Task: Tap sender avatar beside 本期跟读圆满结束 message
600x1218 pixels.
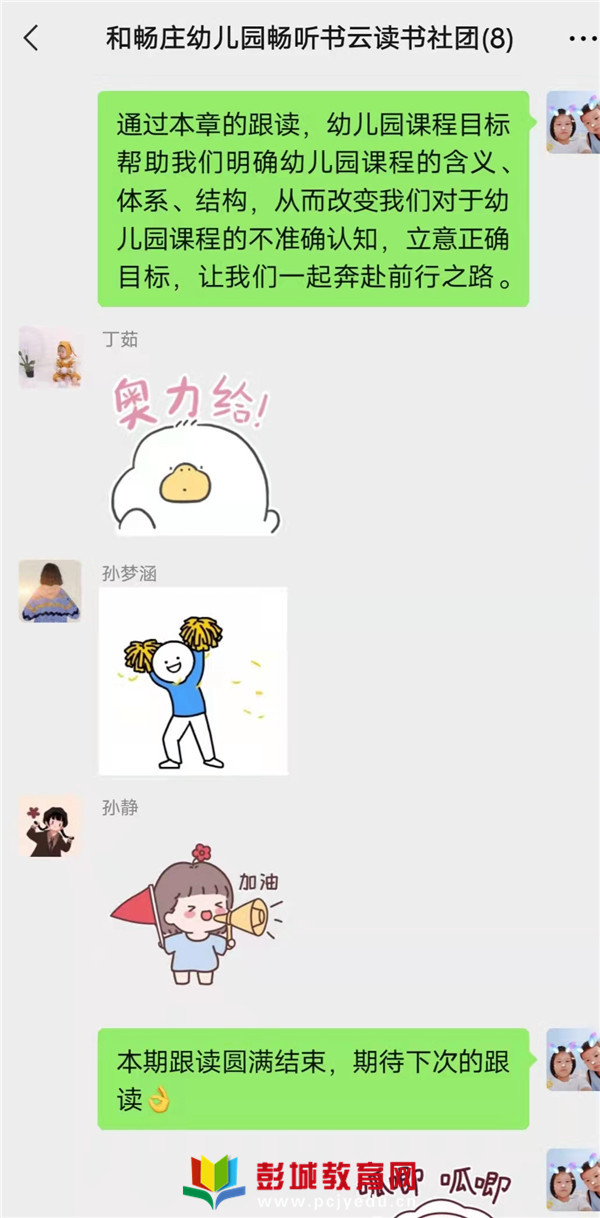Action: pyautogui.click(x=571, y=1059)
